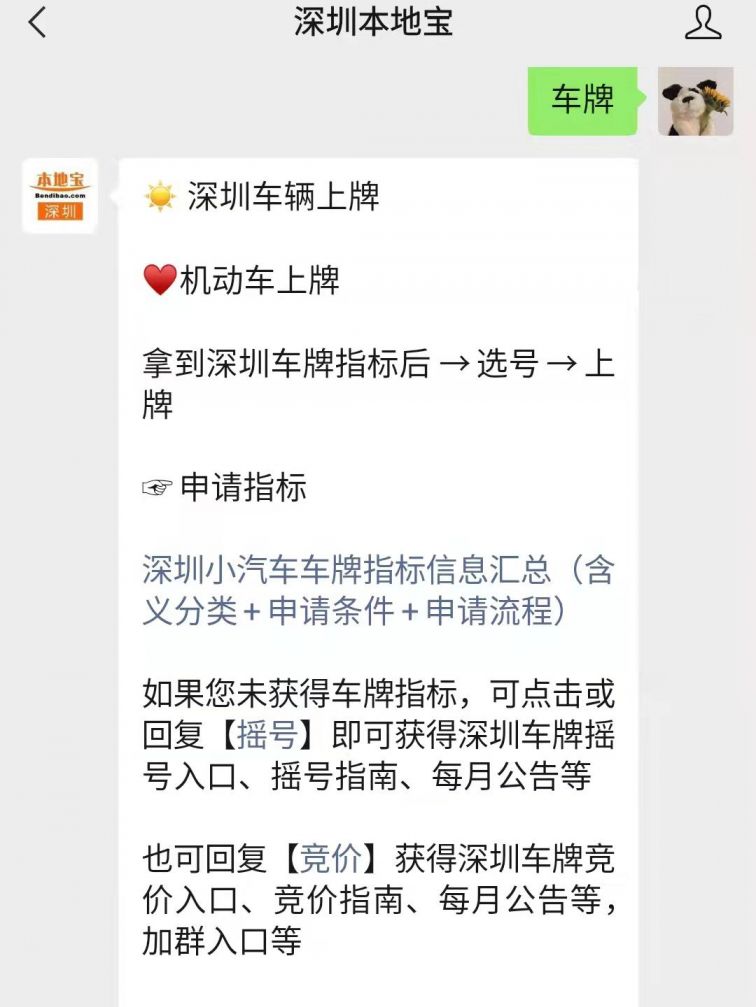Go back from the 深圳本地宝 chat
756x1007 pixels.
38,22
